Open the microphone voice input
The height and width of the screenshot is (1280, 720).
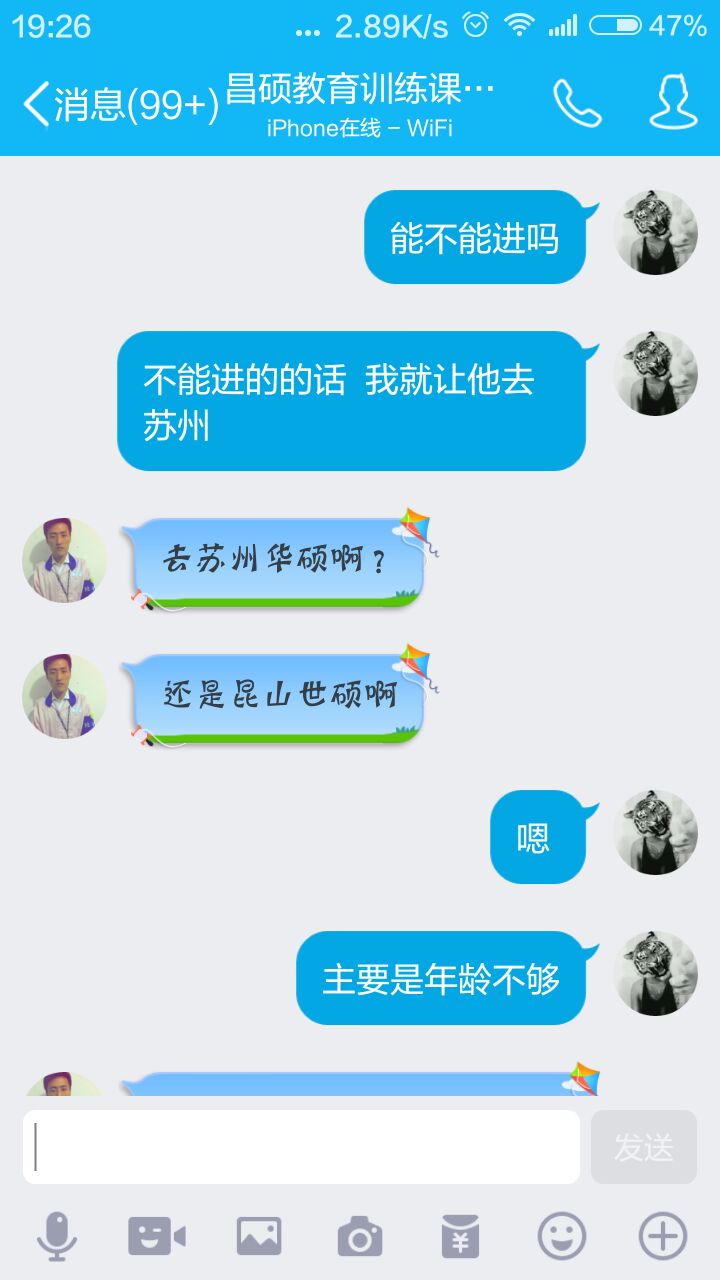(57, 1237)
